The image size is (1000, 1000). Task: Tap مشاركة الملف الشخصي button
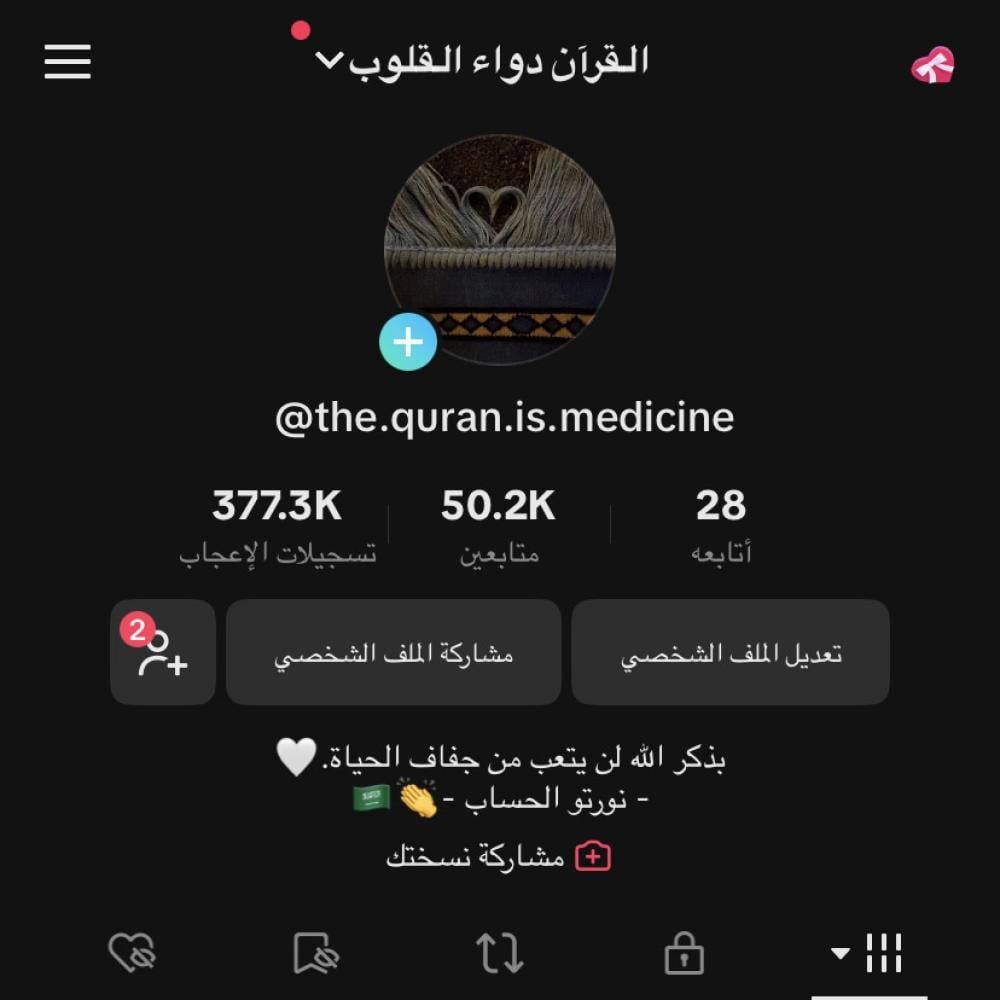pos(393,653)
